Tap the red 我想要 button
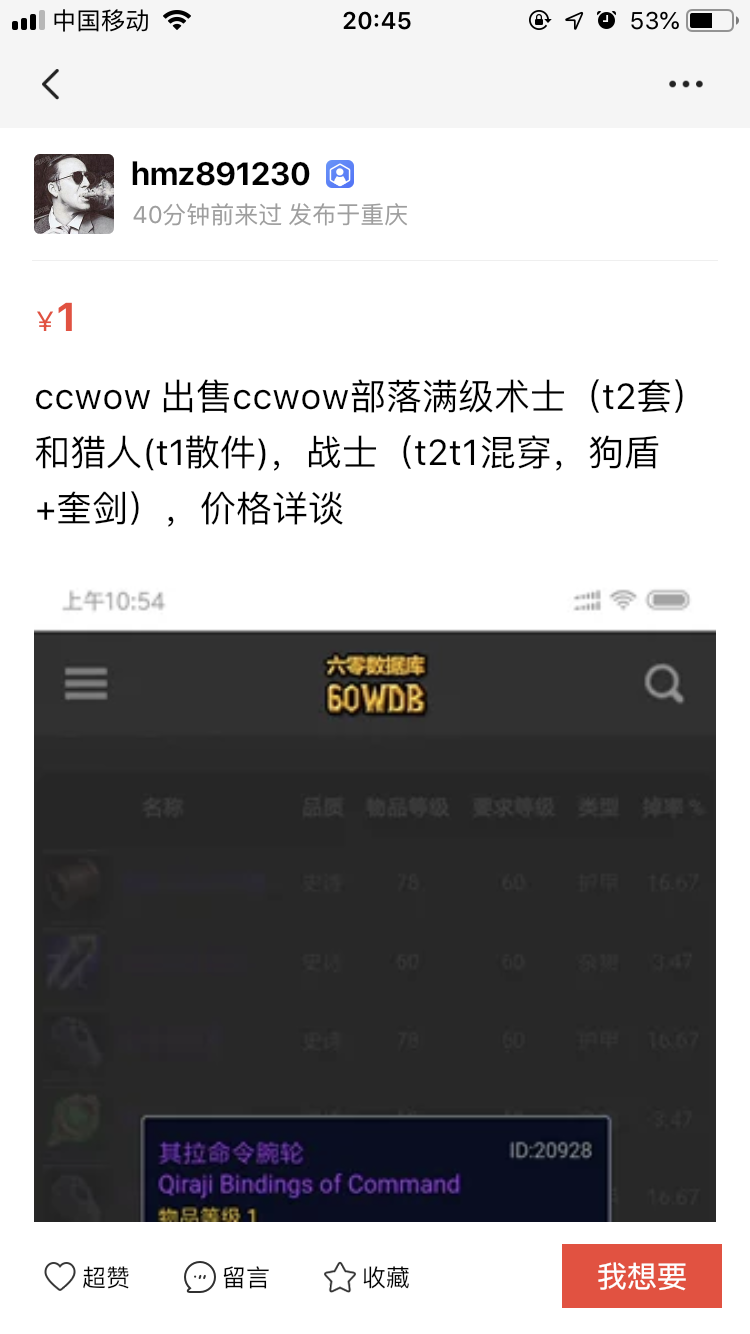Viewport: 750px width, 1334px height. (x=641, y=1276)
